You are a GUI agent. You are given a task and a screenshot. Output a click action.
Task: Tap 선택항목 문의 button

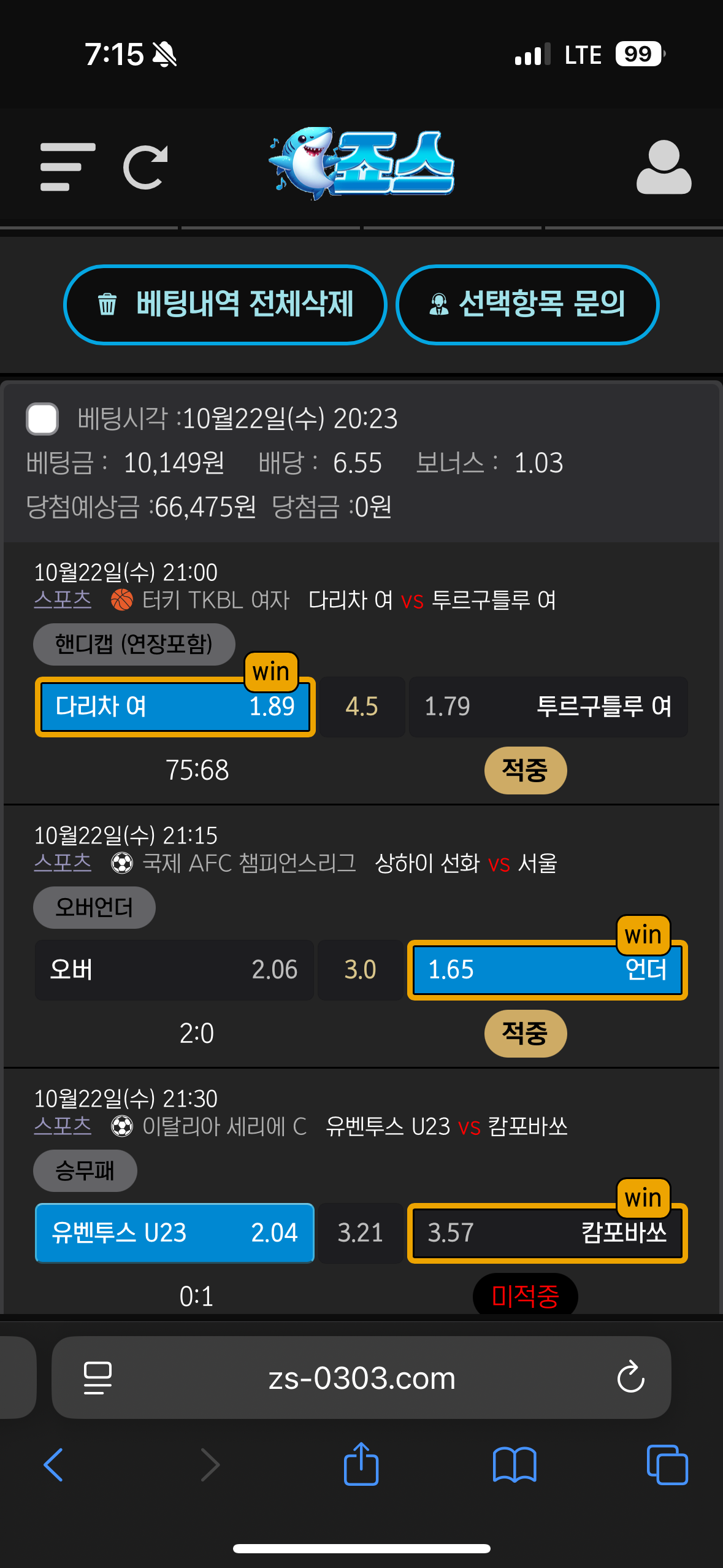click(x=527, y=305)
